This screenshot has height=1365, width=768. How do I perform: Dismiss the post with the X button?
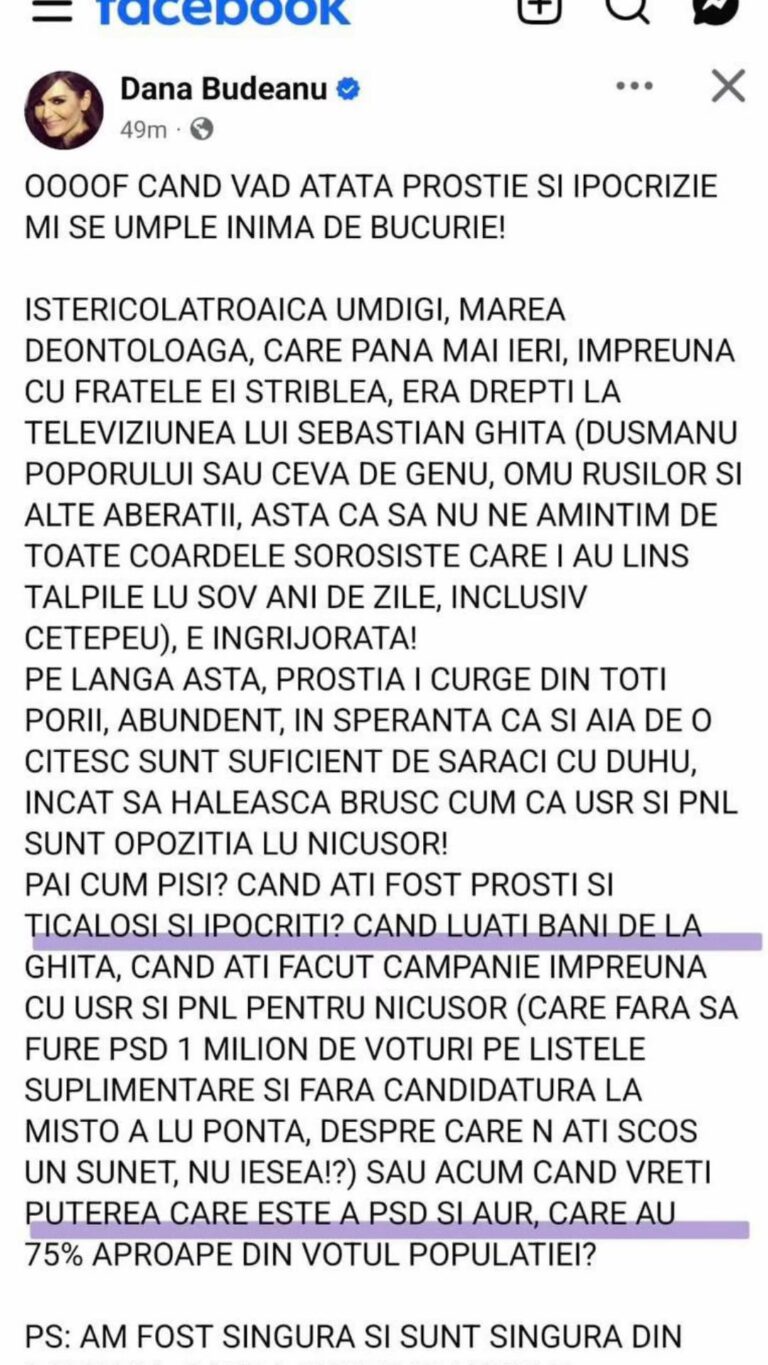(x=728, y=86)
